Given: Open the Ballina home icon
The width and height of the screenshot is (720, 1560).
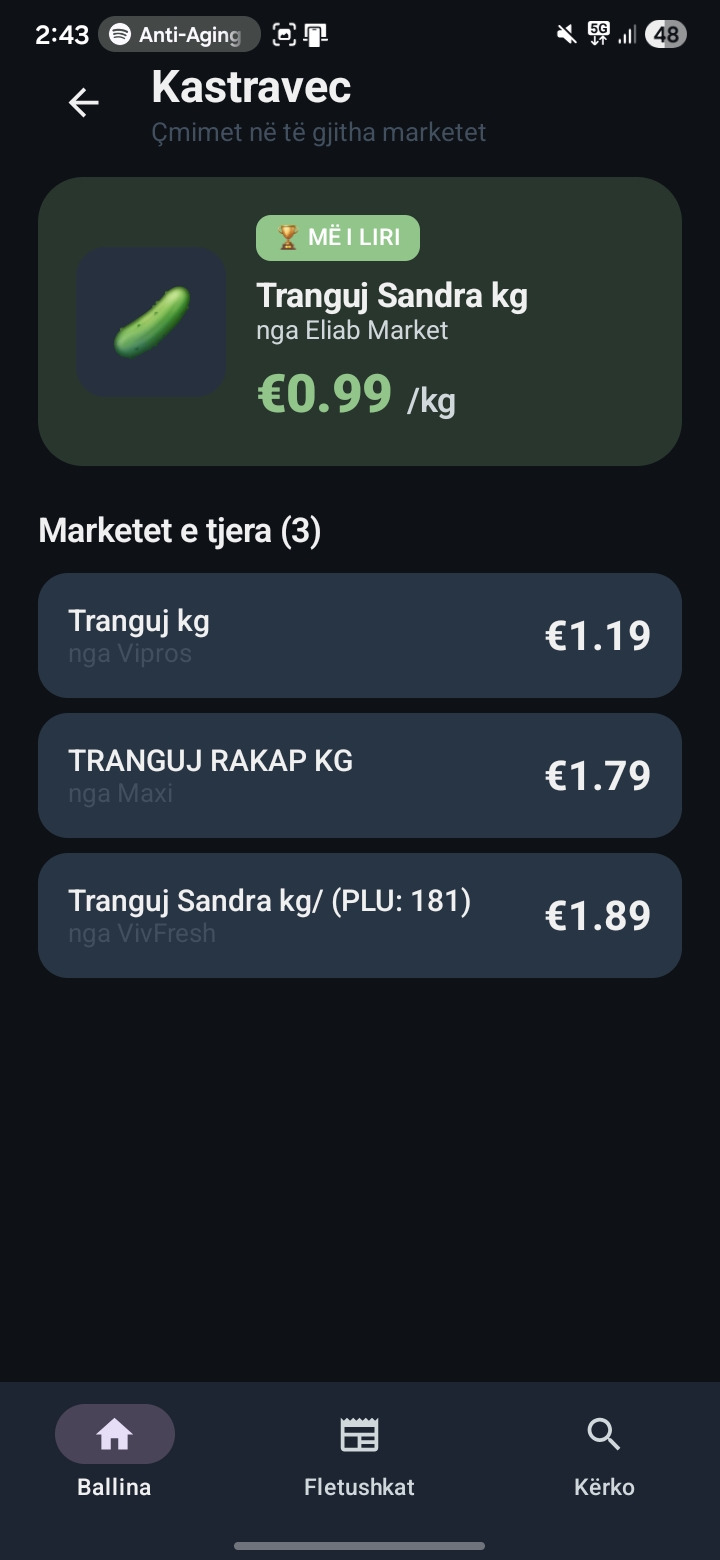Looking at the screenshot, I should (114, 1433).
